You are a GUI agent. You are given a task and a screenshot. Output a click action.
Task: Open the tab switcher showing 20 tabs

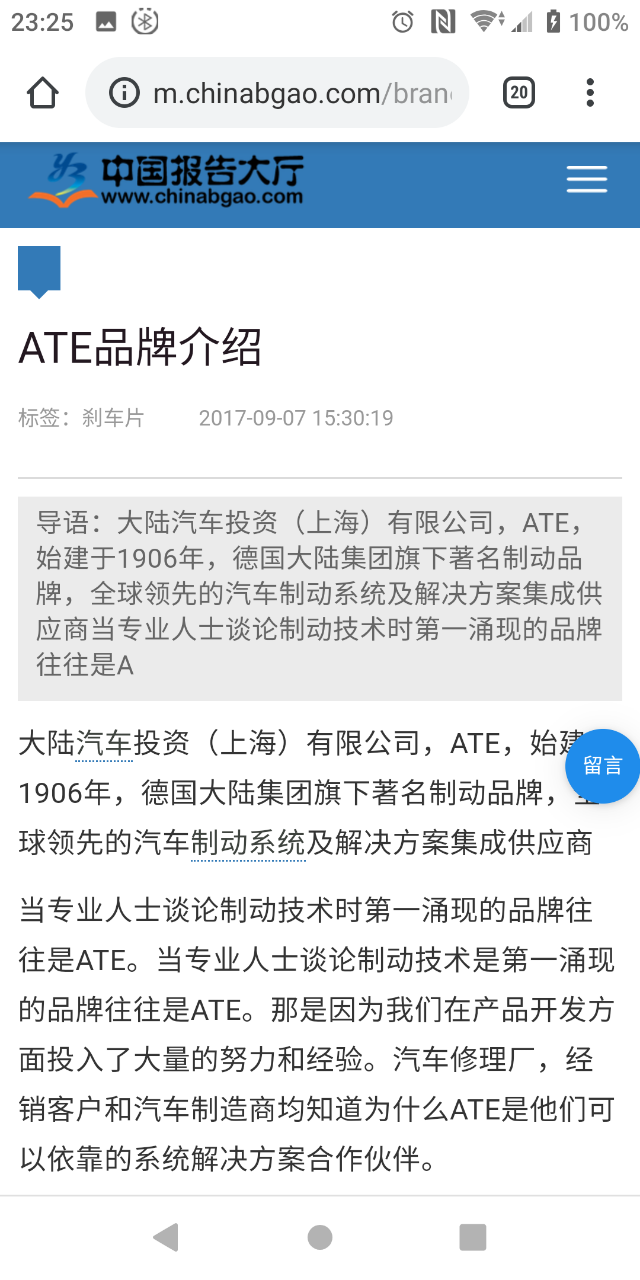coord(518,93)
